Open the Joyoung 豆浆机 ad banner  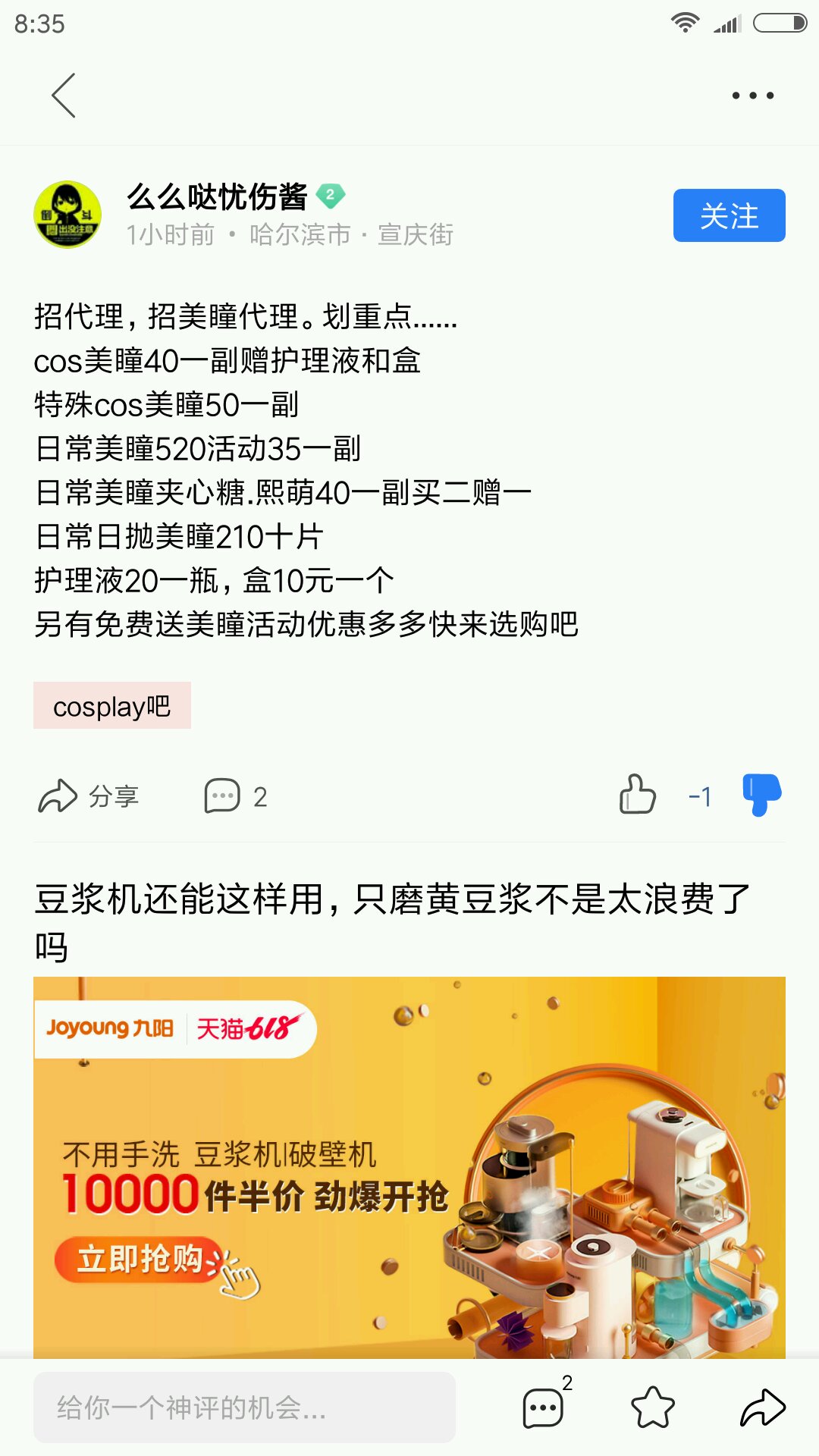click(409, 1168)
